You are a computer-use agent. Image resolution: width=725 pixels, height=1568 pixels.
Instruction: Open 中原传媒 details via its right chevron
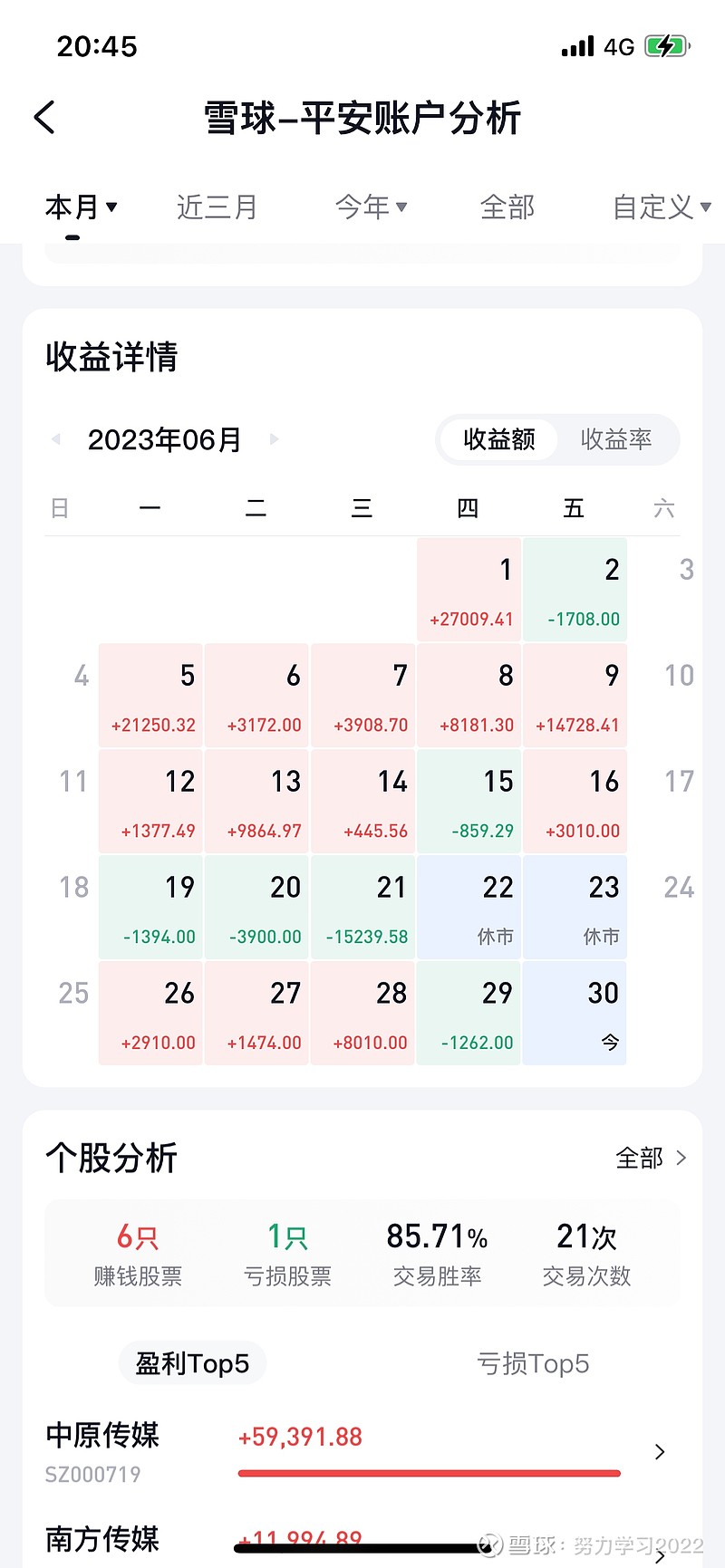pyautogui.click(x=659, y=1451)
